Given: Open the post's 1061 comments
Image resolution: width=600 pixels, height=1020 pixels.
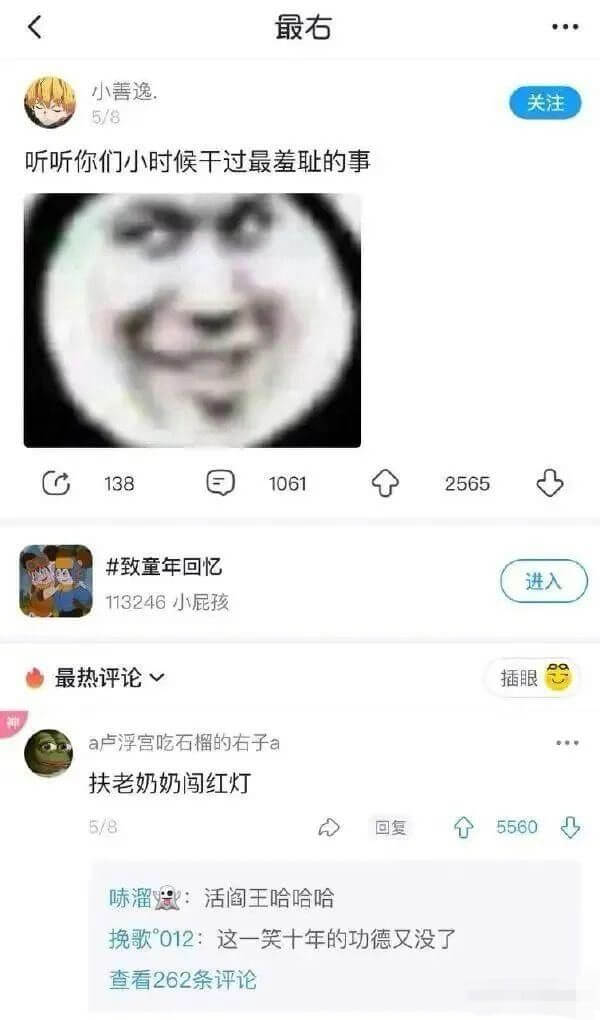Looking at the screenshot, I should coord(221,484).
